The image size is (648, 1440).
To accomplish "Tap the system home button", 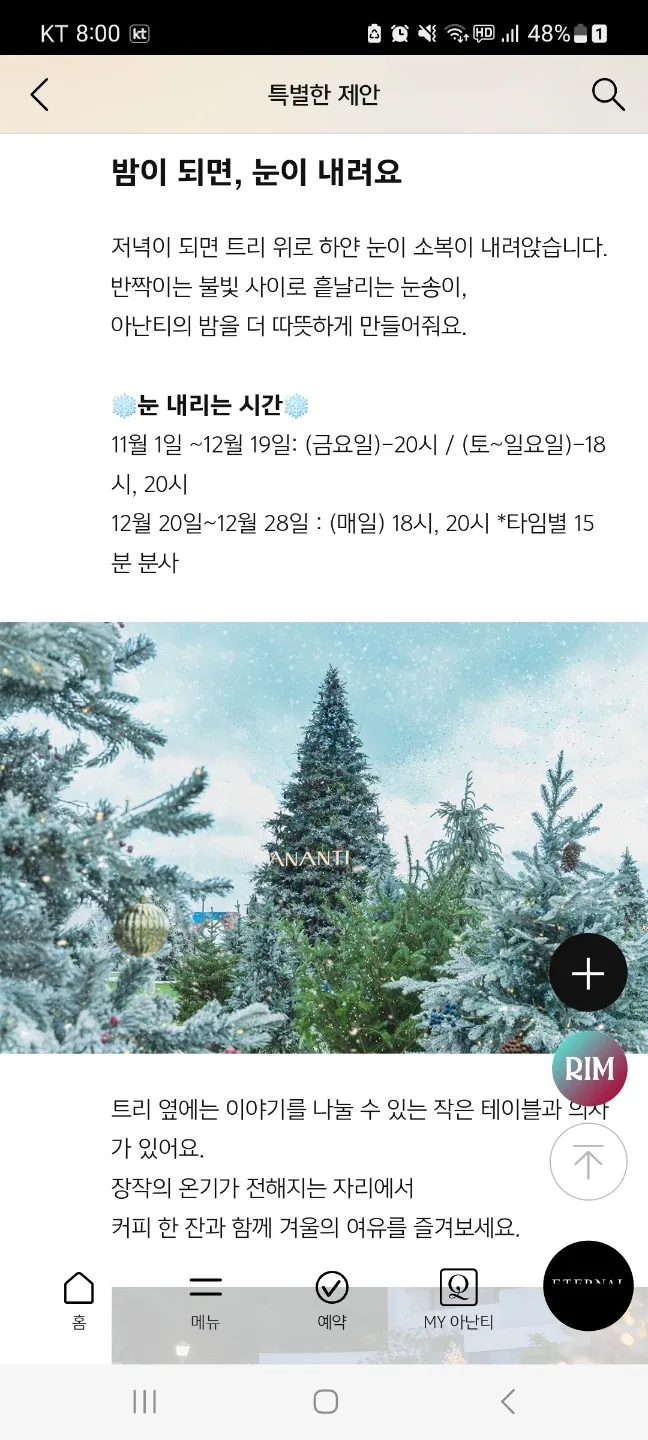I will 325,1401.
